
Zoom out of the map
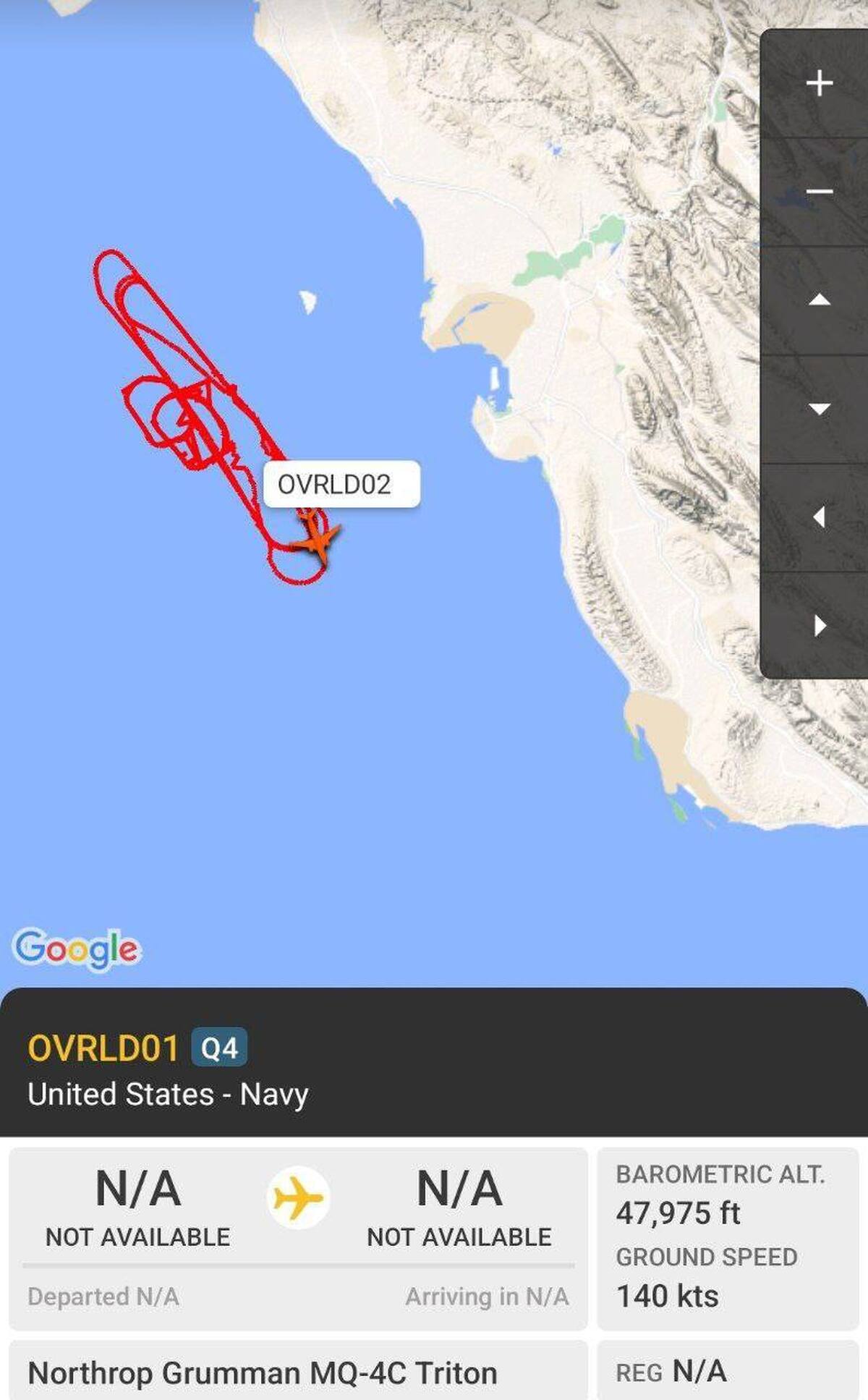[x=819, y=192]
